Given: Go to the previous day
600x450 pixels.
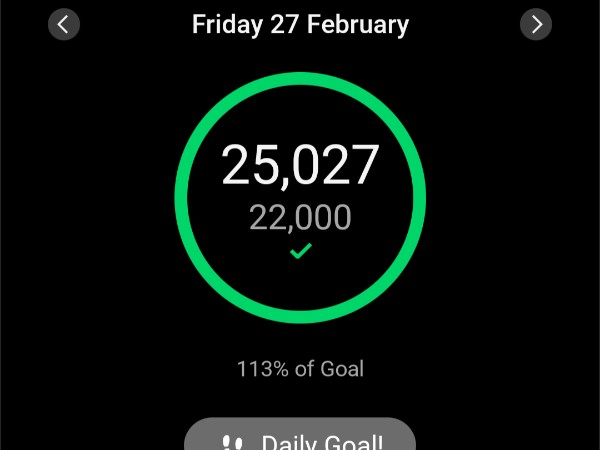Looking at the screenshot, I should tap(63, 25).
